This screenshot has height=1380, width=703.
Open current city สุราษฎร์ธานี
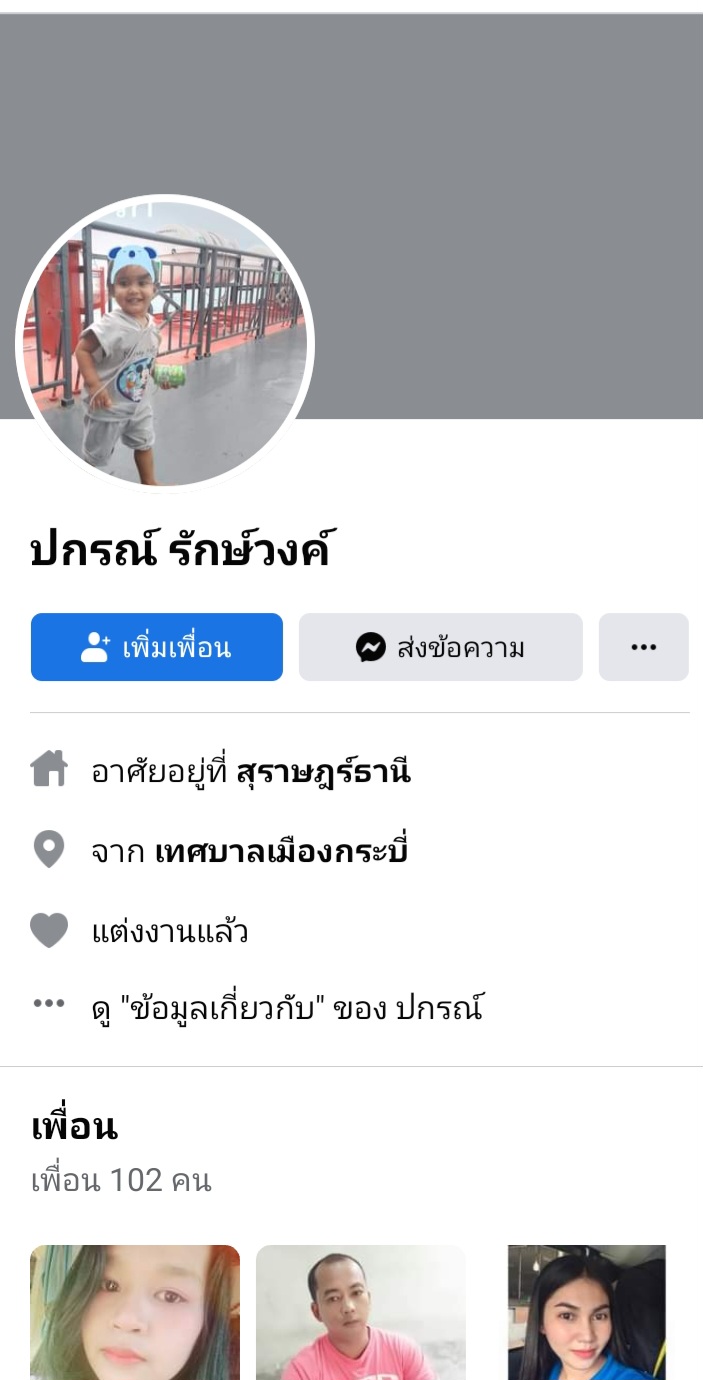click(323, 772)
